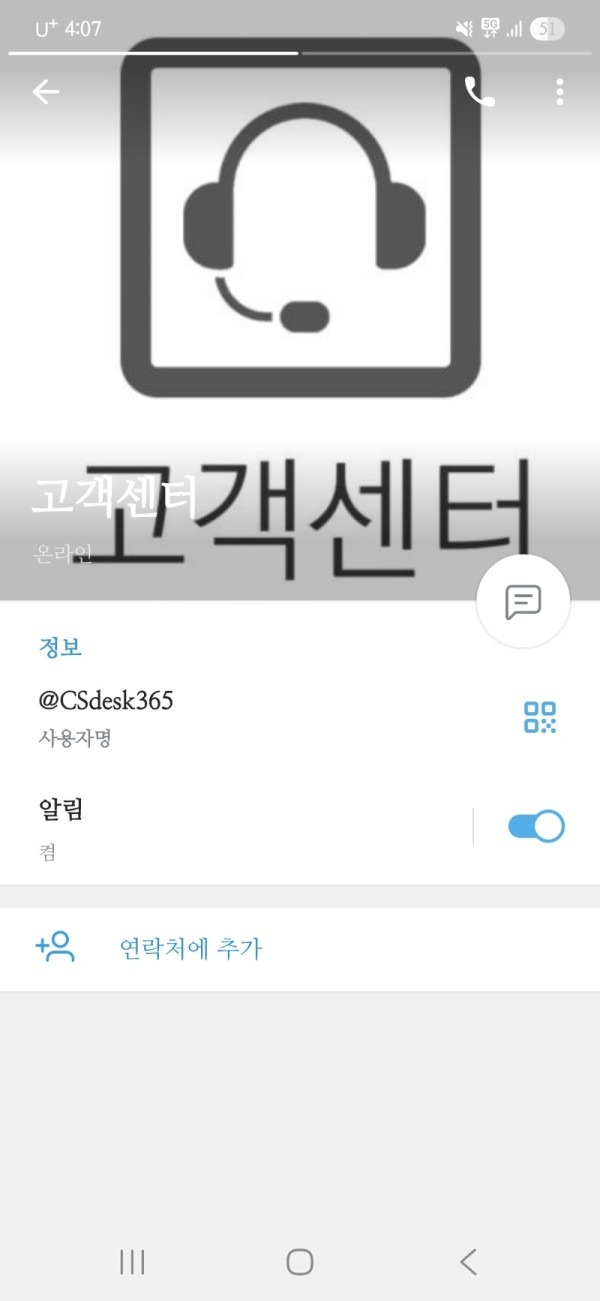The height and width of the screenshot is (1301, 600).
Task: Show QR code for @CSdesk365
Action: tap(540, 717)
